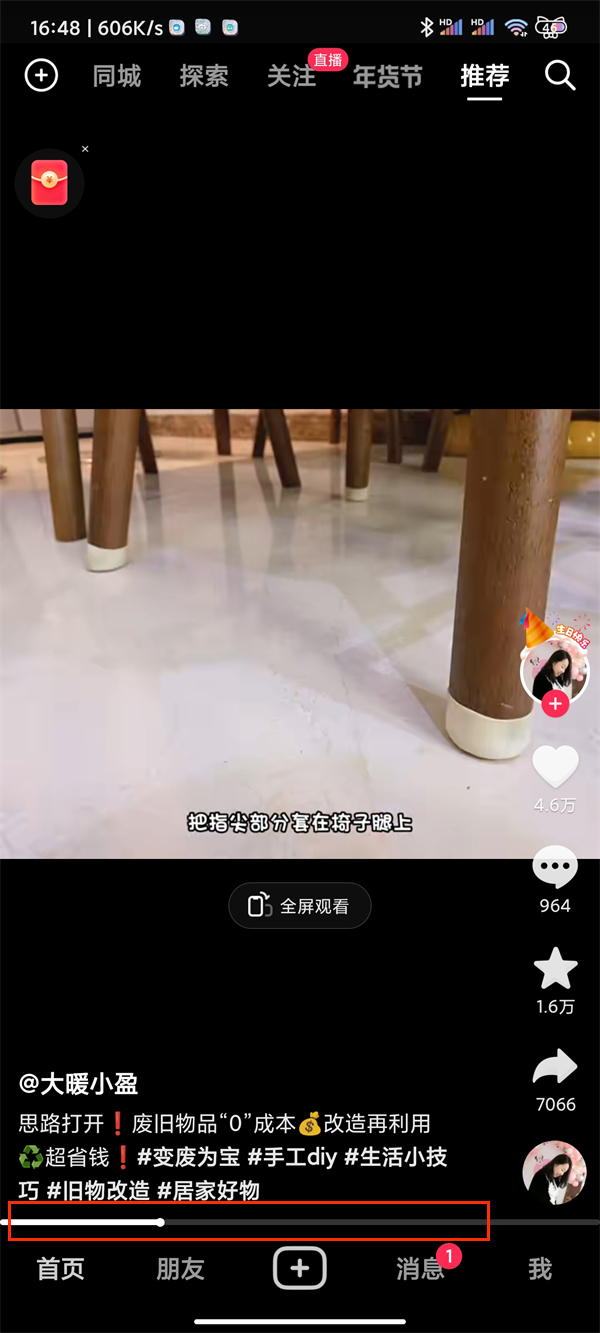Dismiss the red envelope widget
600x1333 pixels.
coord(85,149)
